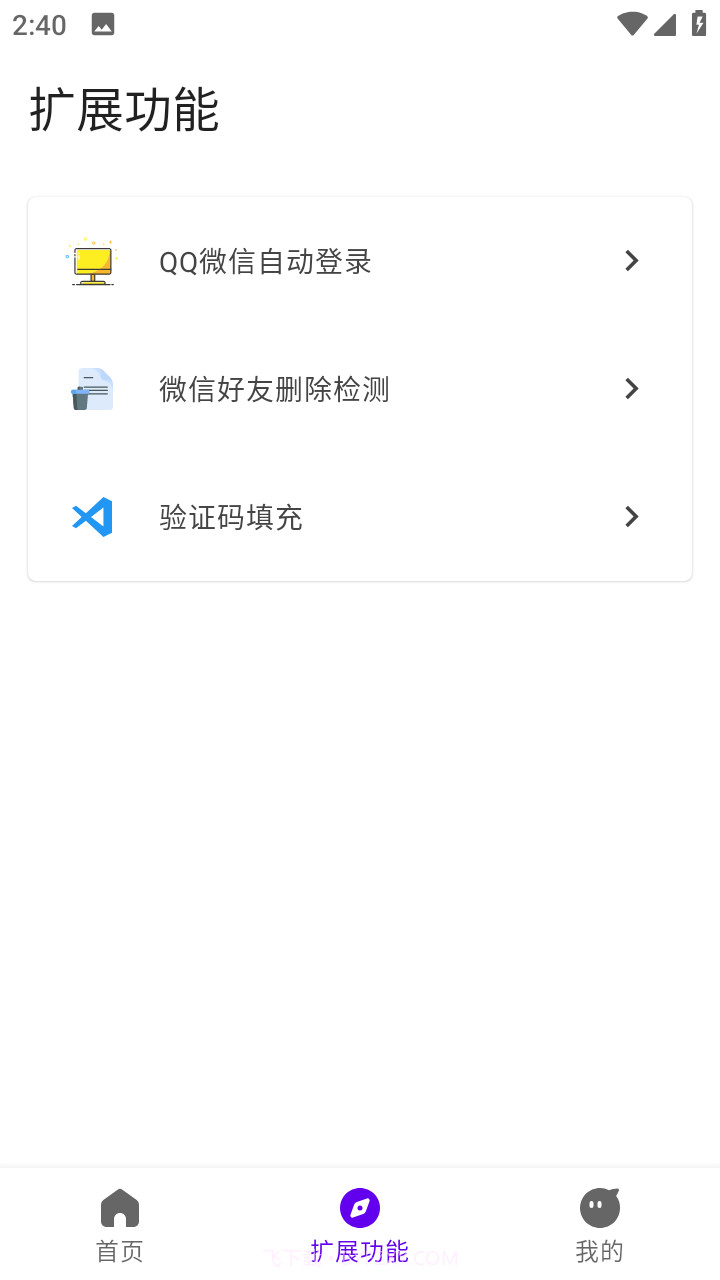Tap the chat bubble icon for 我的
Image resolution: width=720 pixels, height=1280 pixels.
pos(599,1207)
